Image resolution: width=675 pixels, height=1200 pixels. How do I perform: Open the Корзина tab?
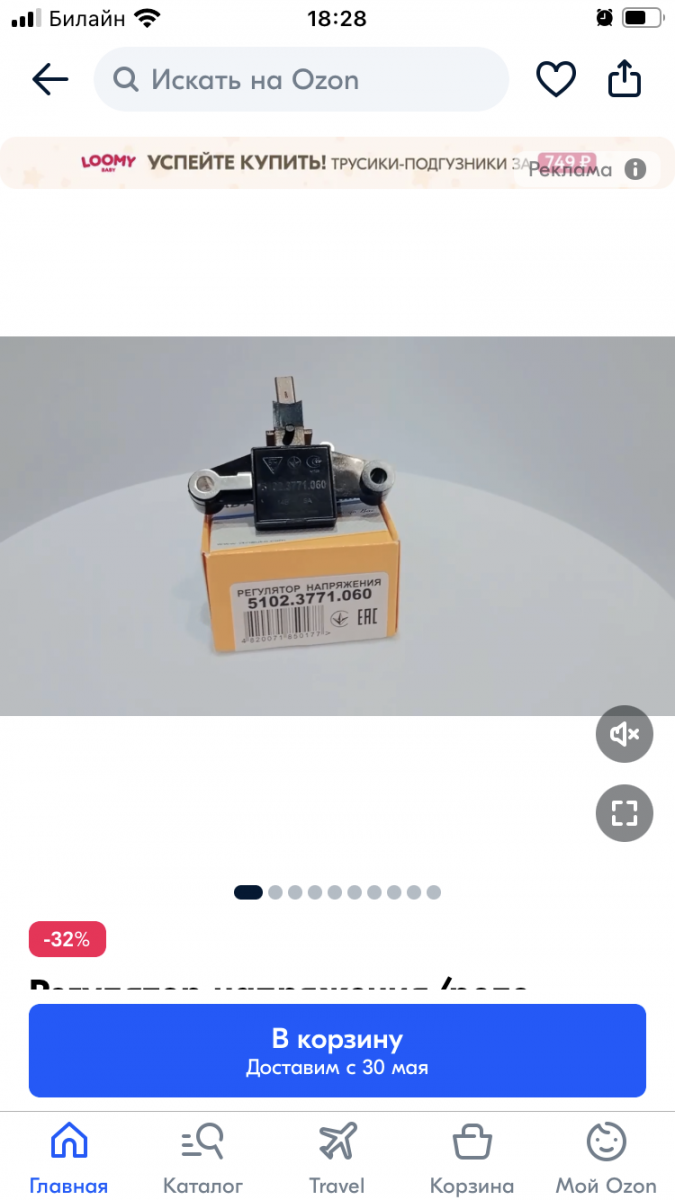pos(472,1158)
